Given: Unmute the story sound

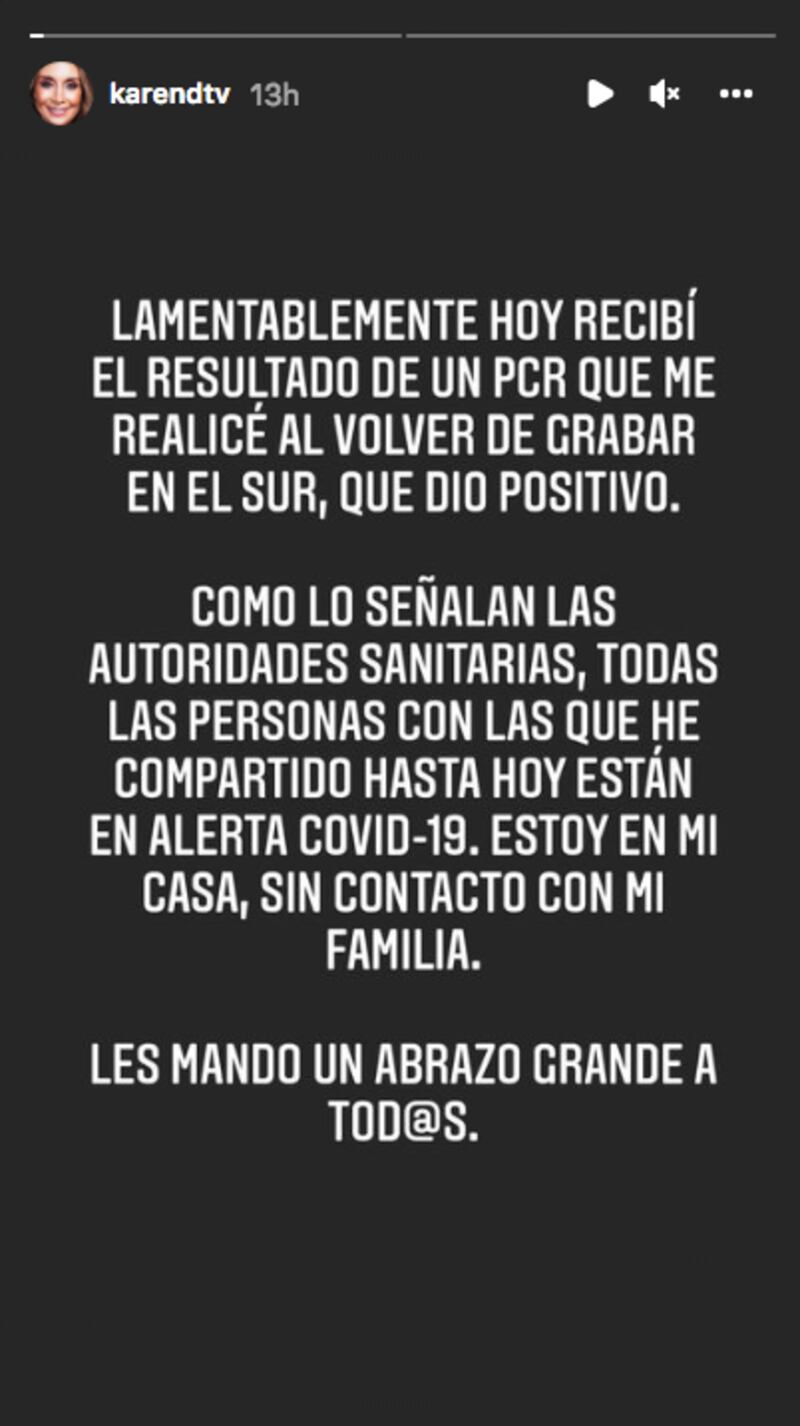Looking at the screenshot, I should pyautogui.click(x=664, y=94).
